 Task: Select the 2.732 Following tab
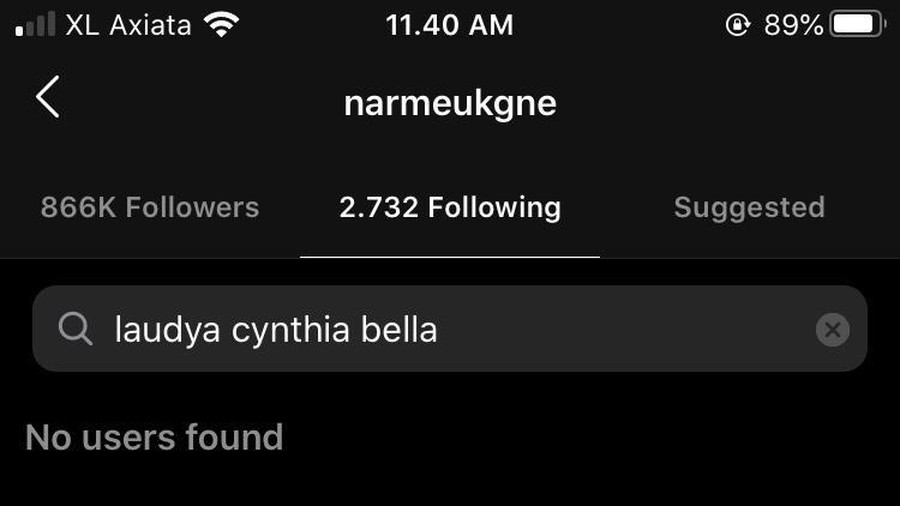point(450,208)
